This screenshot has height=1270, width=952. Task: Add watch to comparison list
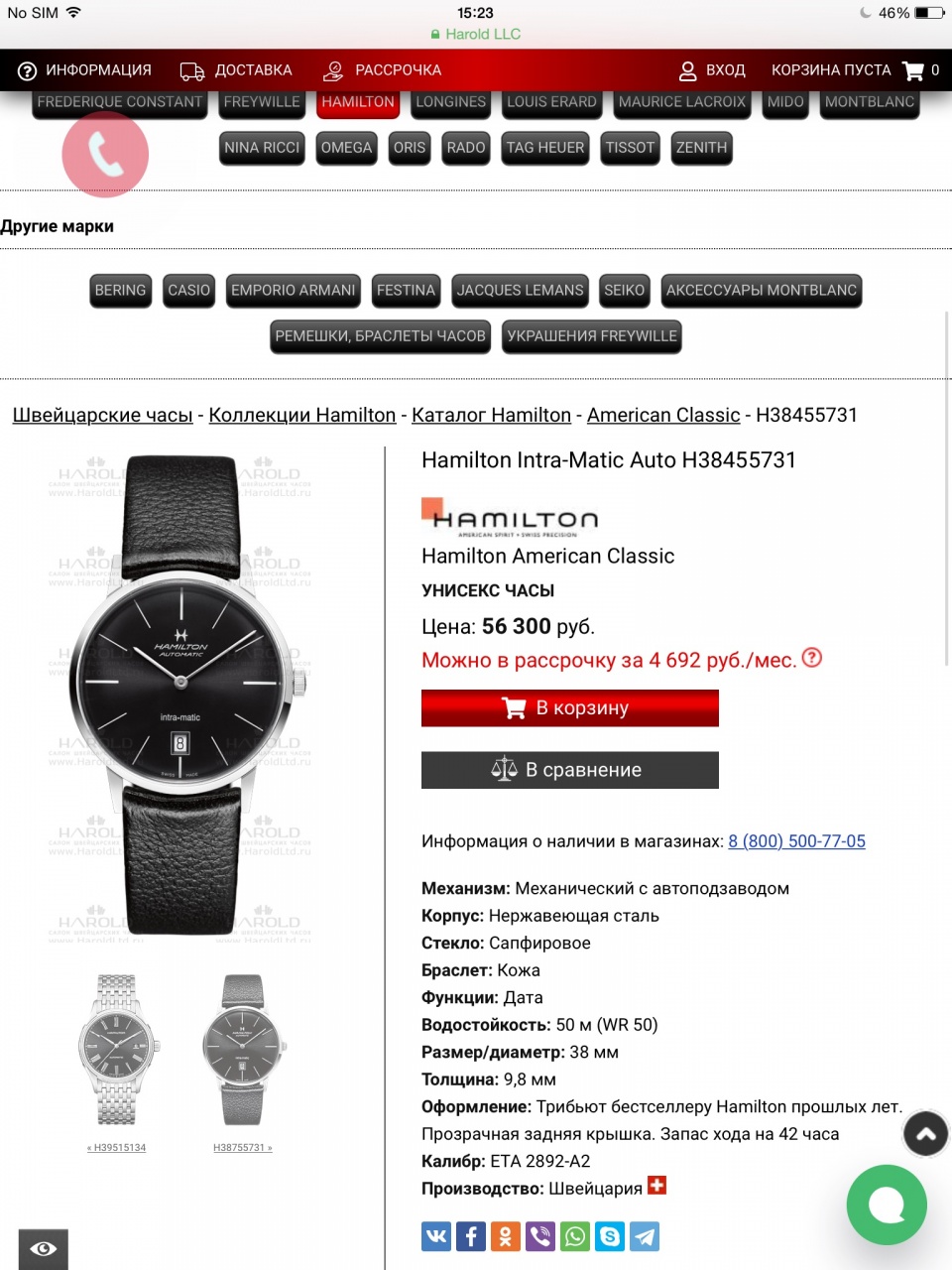pyautogui.click(x=569, y=770)
